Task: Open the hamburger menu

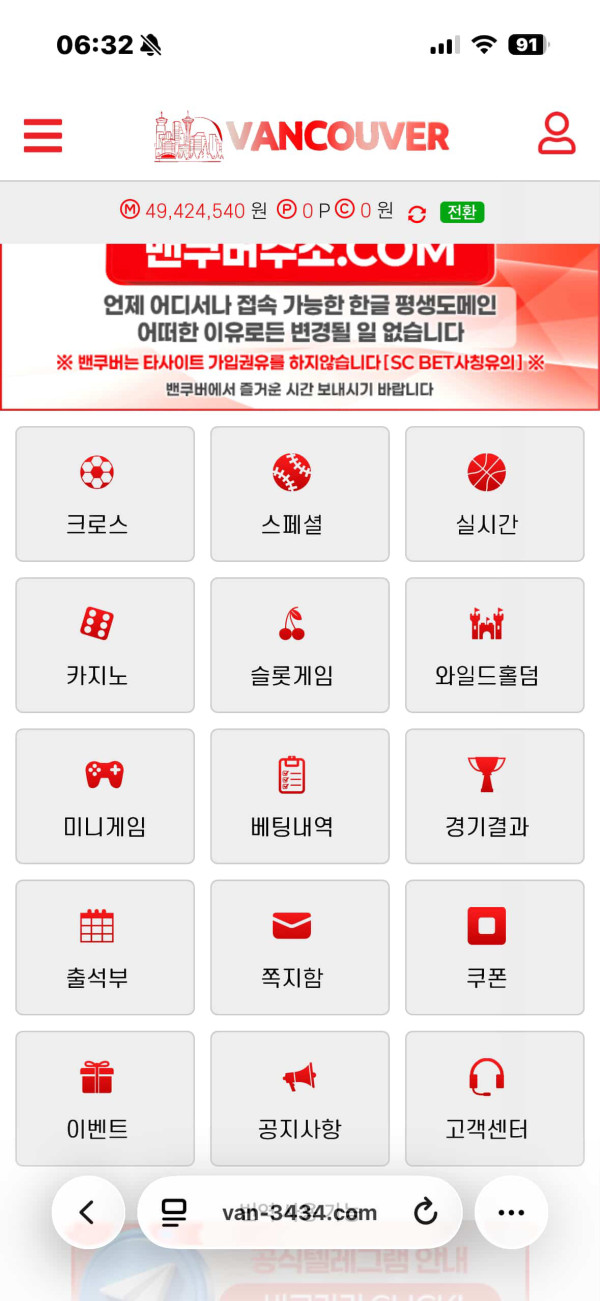Action: 43,135
